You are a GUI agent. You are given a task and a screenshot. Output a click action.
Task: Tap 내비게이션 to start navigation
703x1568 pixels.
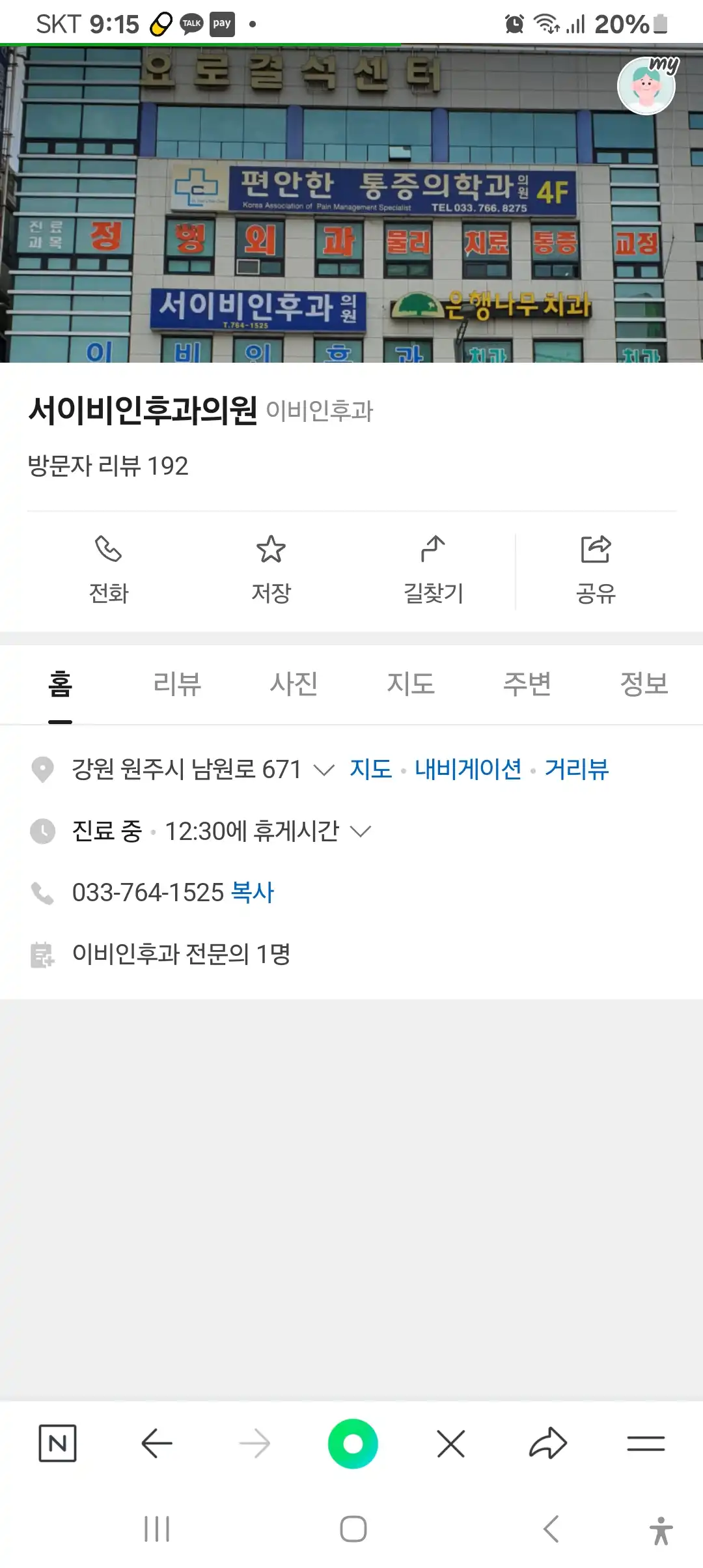point(468,769)
